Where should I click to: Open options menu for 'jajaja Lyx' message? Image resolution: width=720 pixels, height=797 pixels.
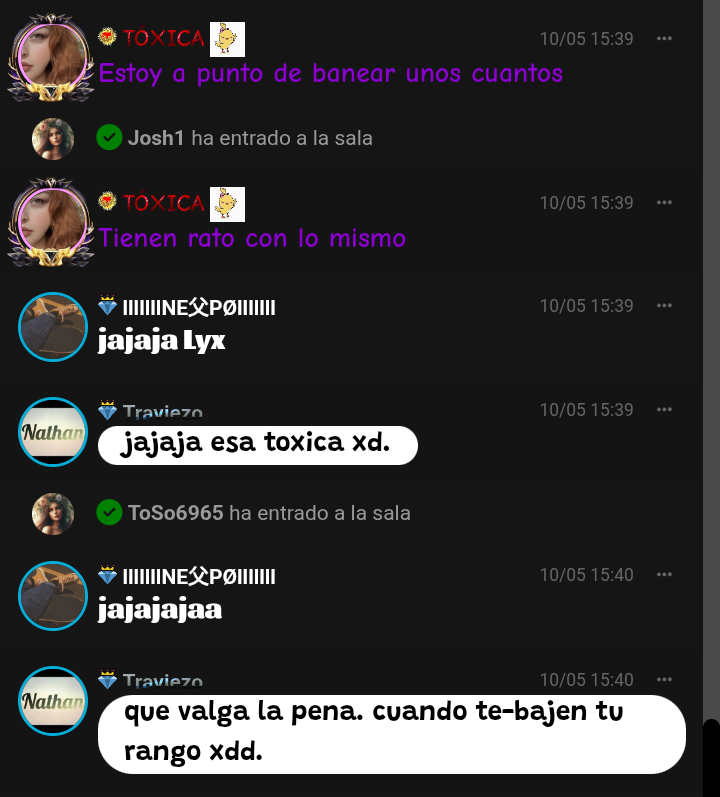point(664,306)
